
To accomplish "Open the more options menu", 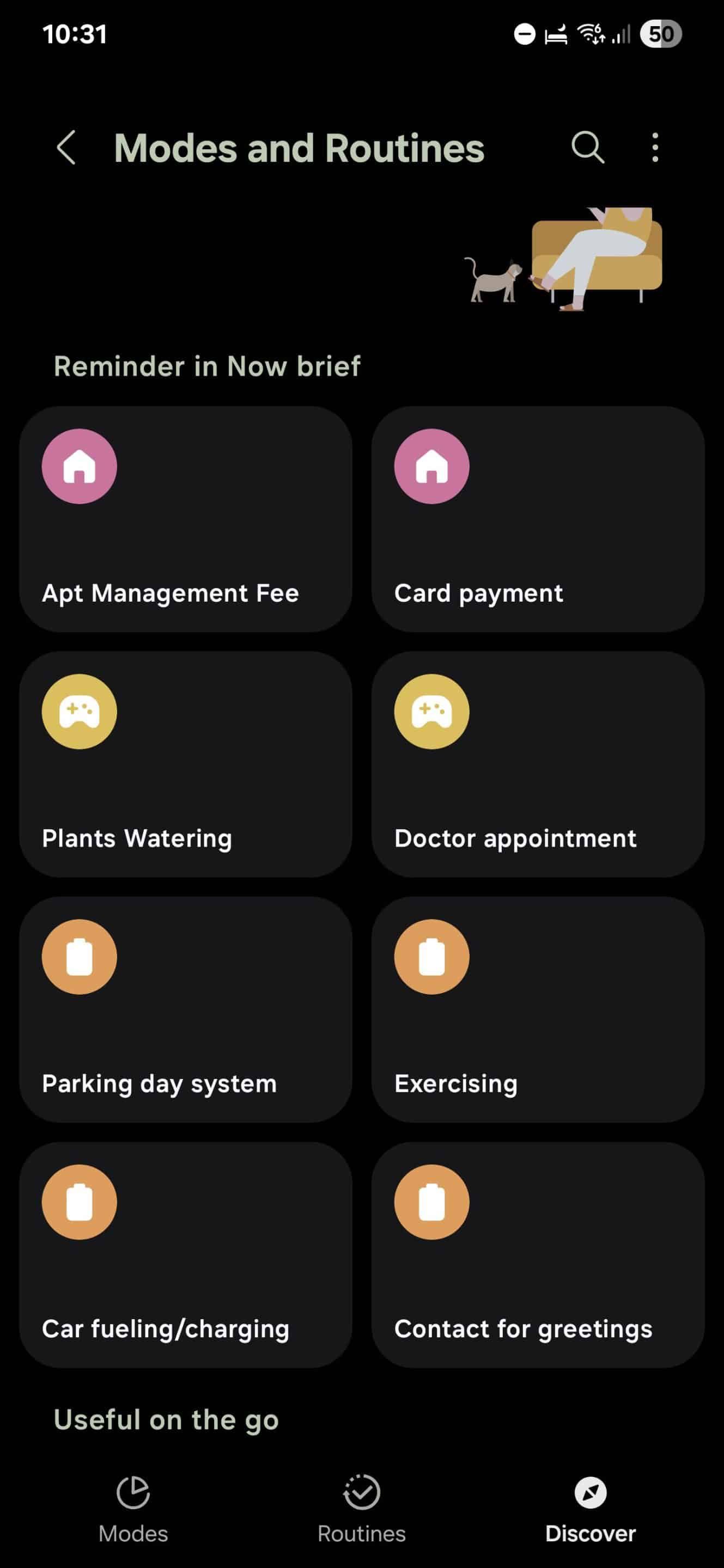I will [655, 148].
